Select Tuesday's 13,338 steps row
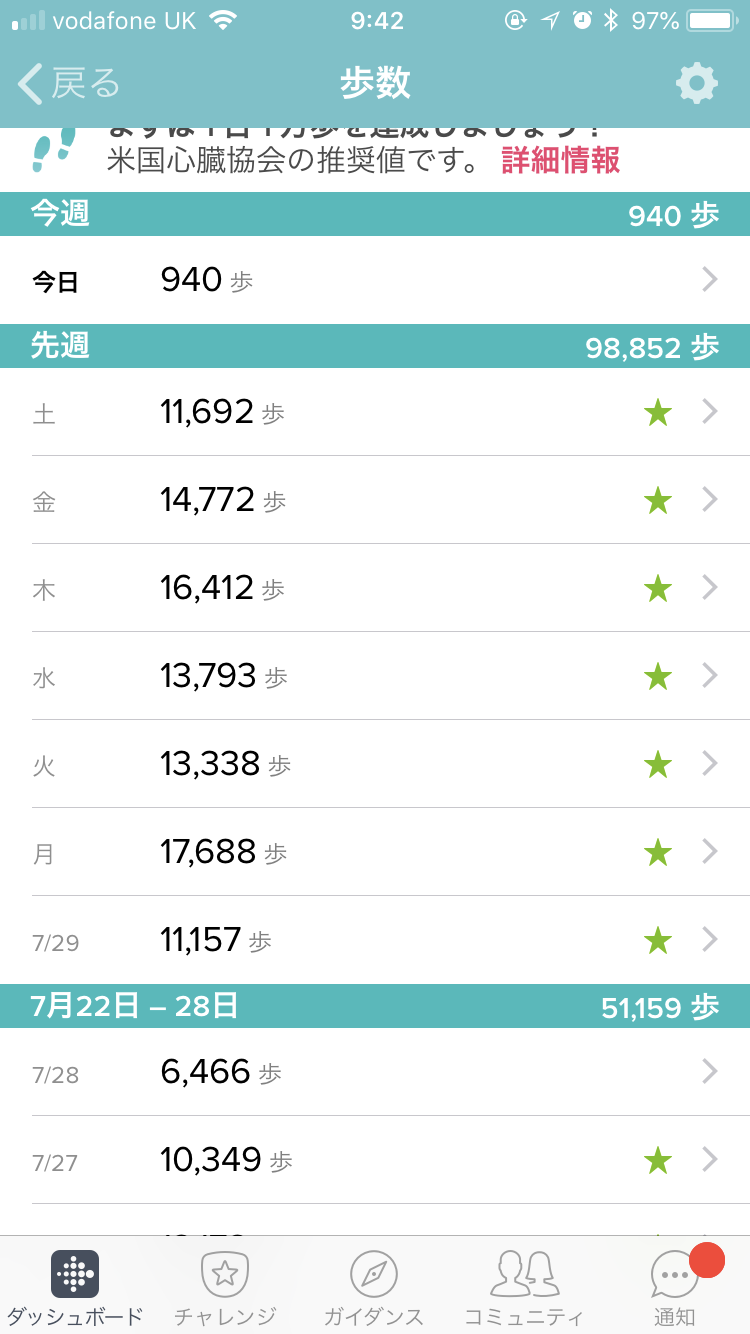 click(x=375, y=764)
